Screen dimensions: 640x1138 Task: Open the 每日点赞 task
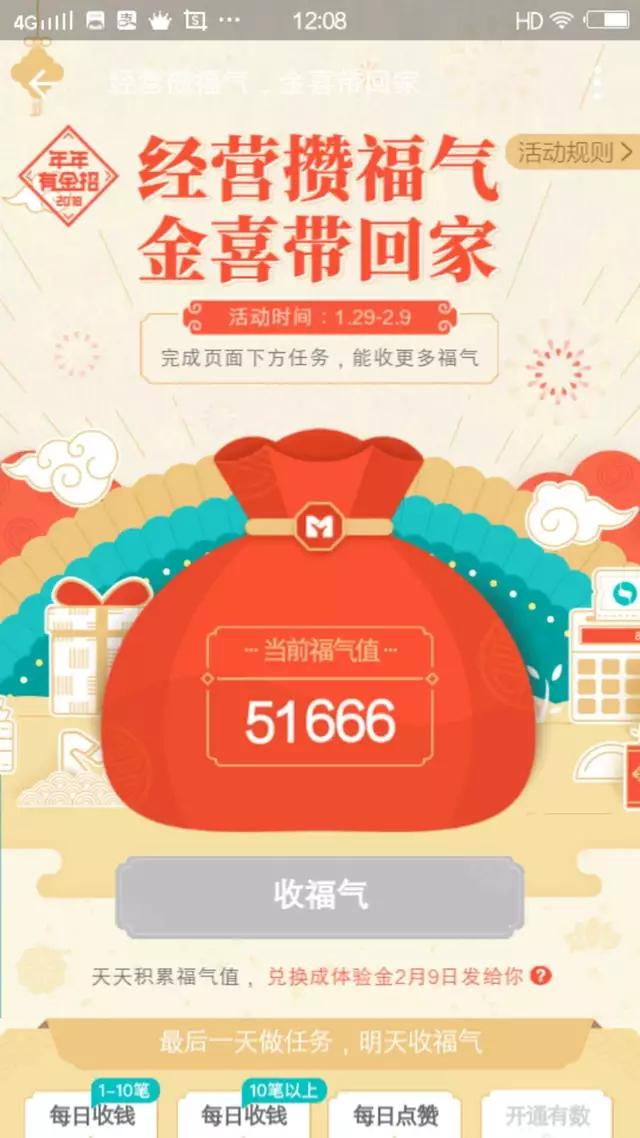coord(394,1115)
